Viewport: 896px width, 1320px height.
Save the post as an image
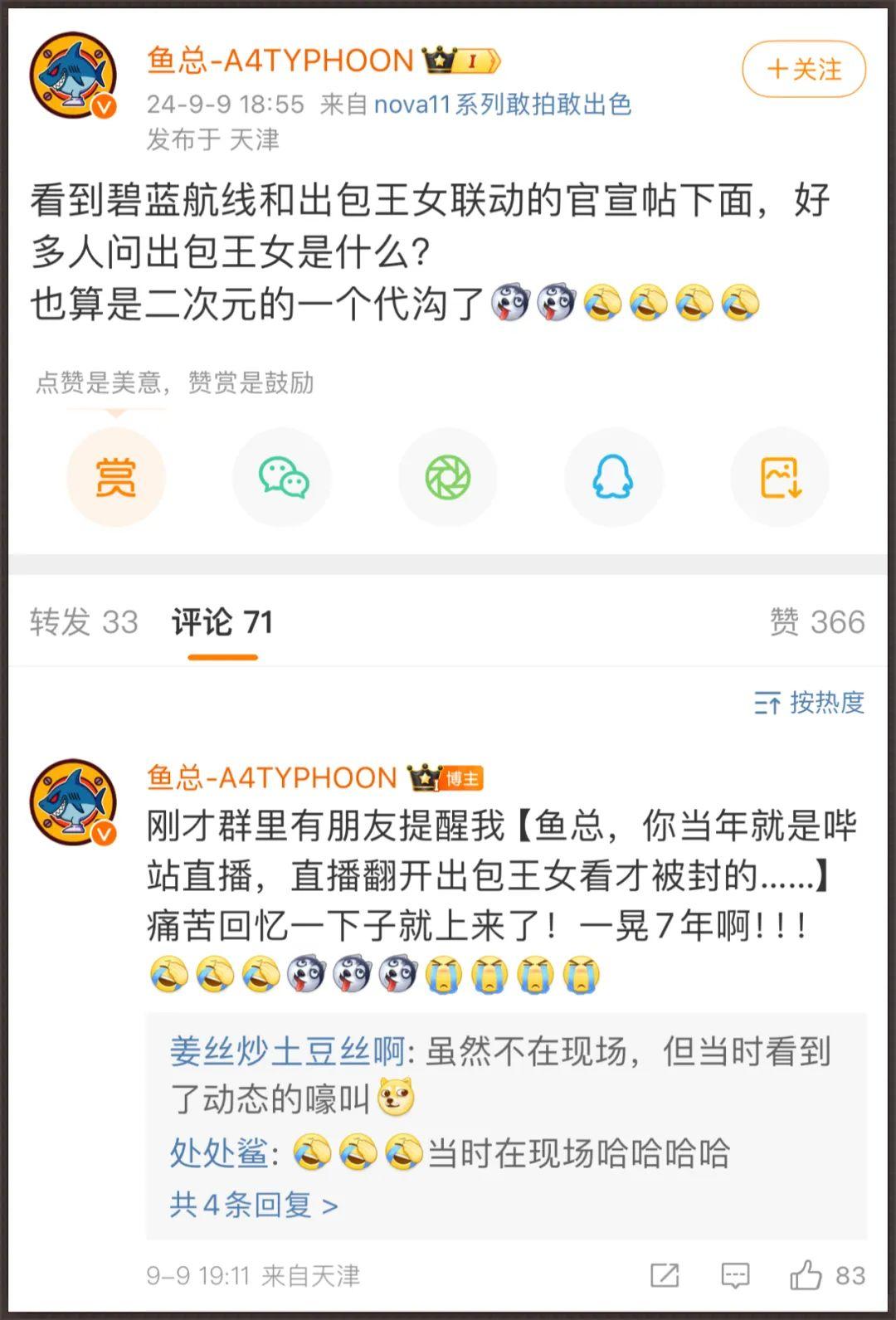[780, 477]
